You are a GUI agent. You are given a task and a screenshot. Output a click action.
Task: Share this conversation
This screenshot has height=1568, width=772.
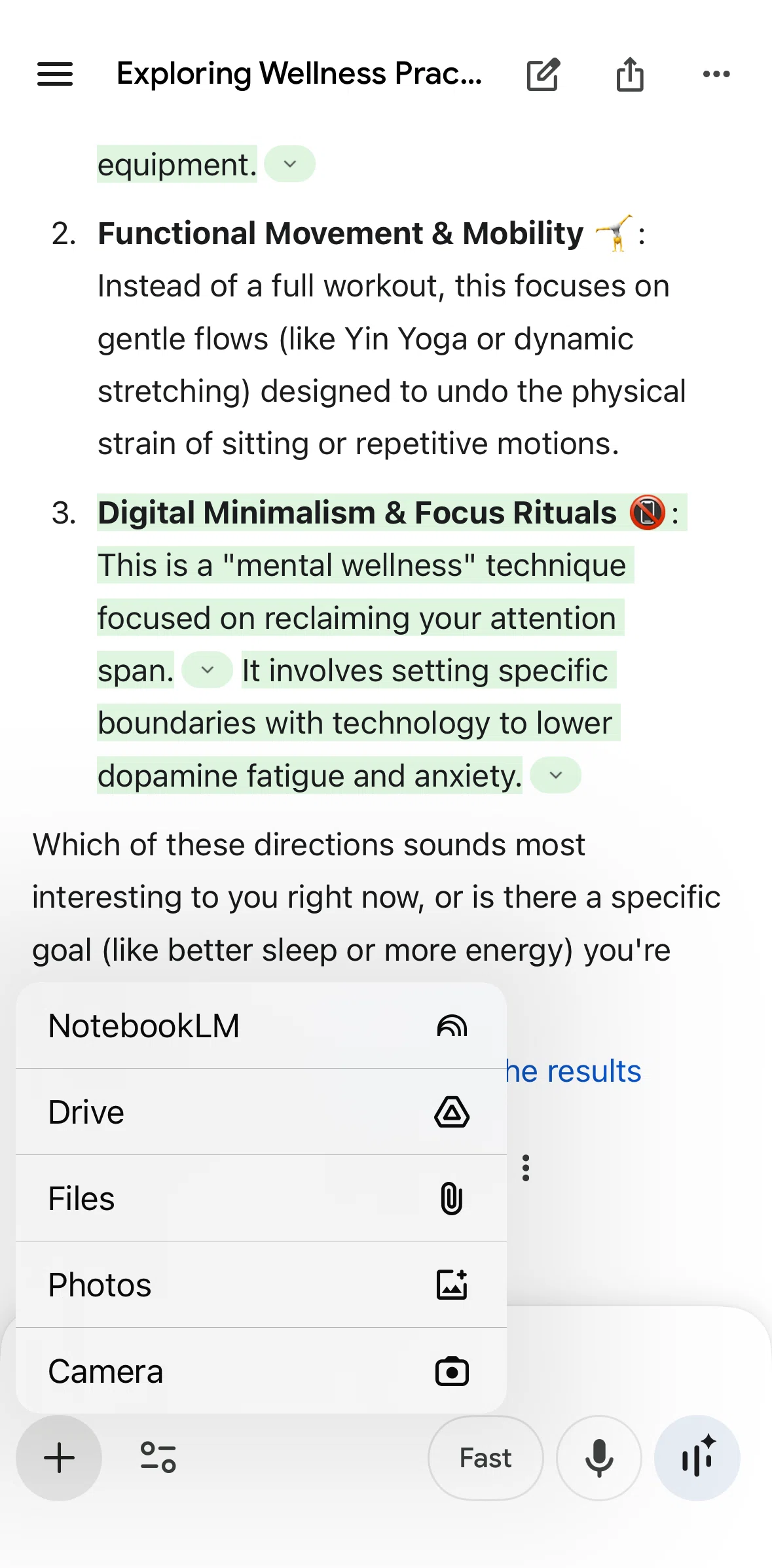click(x=630, y=74)
